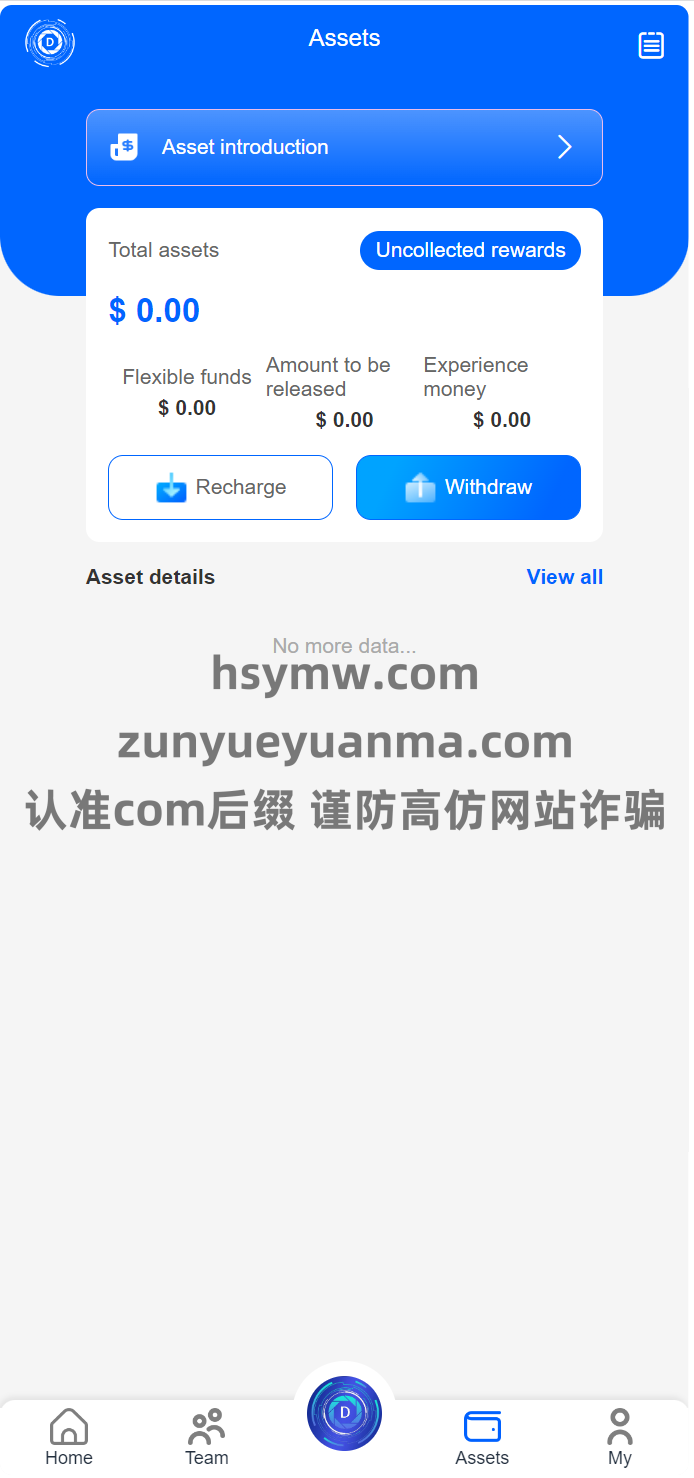Switch to the Team tab
Image resolution: width=694 pixels, height=1478 pixels.
[x=207, y=1437]
